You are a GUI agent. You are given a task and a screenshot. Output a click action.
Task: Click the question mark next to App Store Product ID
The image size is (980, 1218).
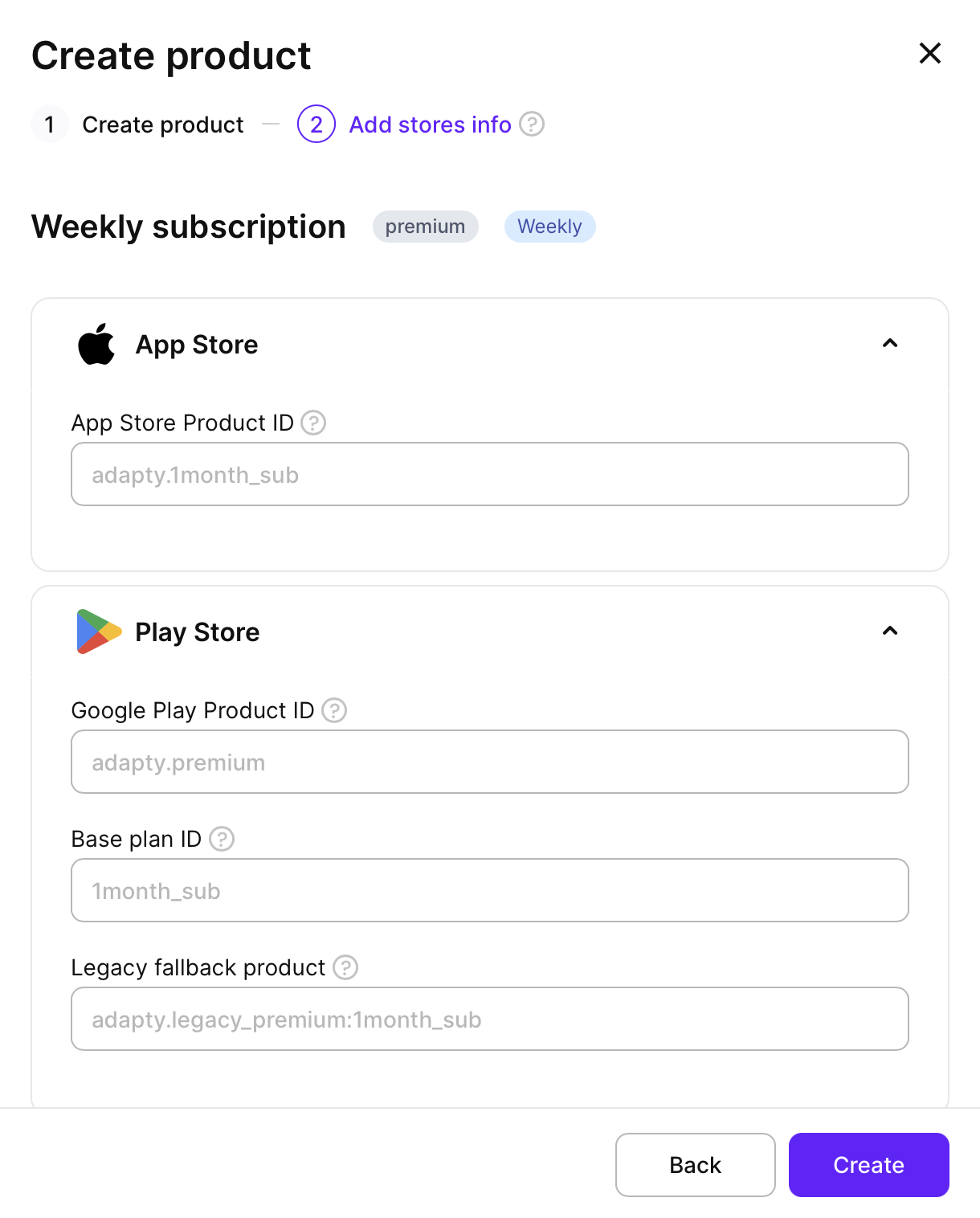point(313,423)
